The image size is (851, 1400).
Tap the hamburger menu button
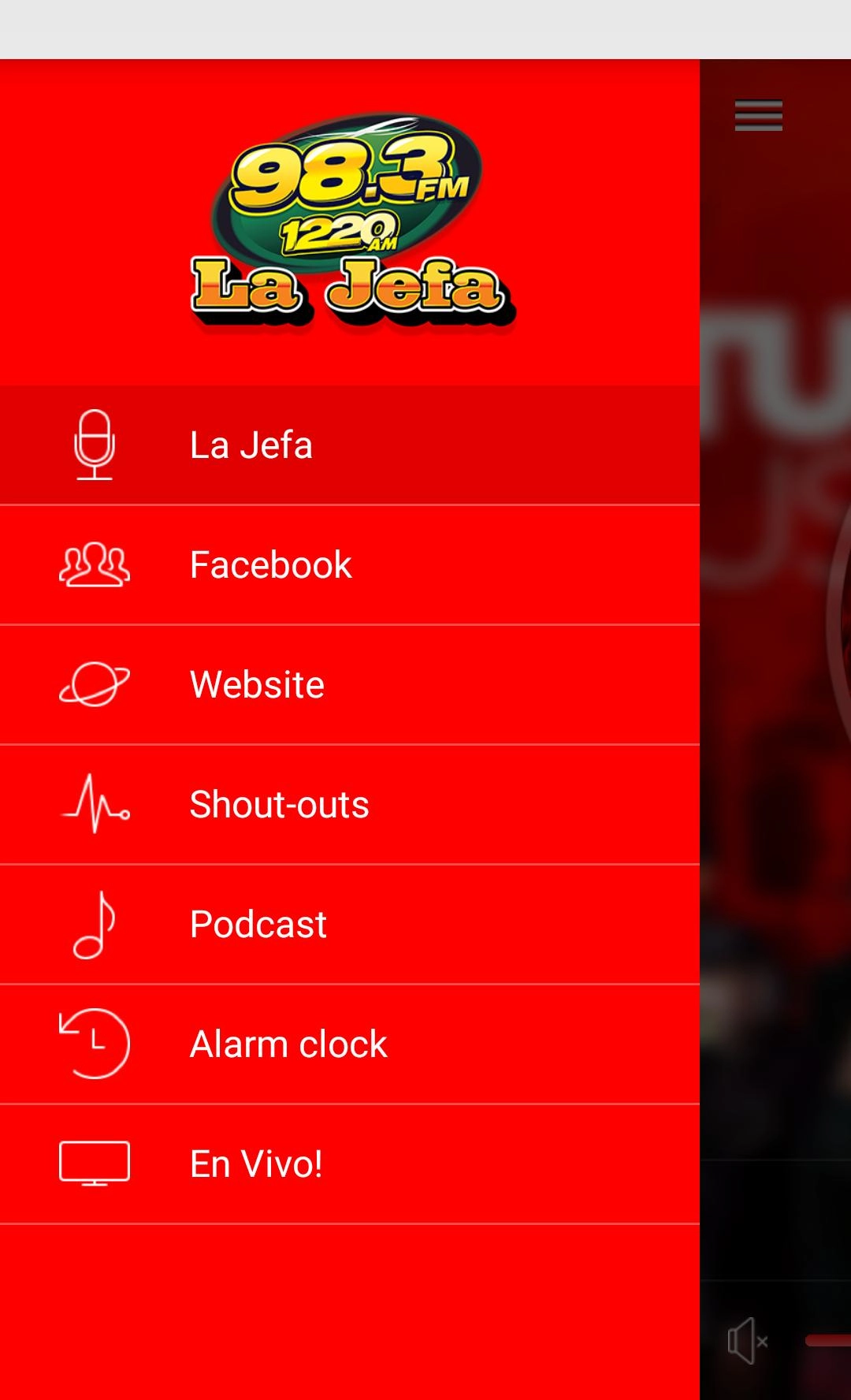758,116
